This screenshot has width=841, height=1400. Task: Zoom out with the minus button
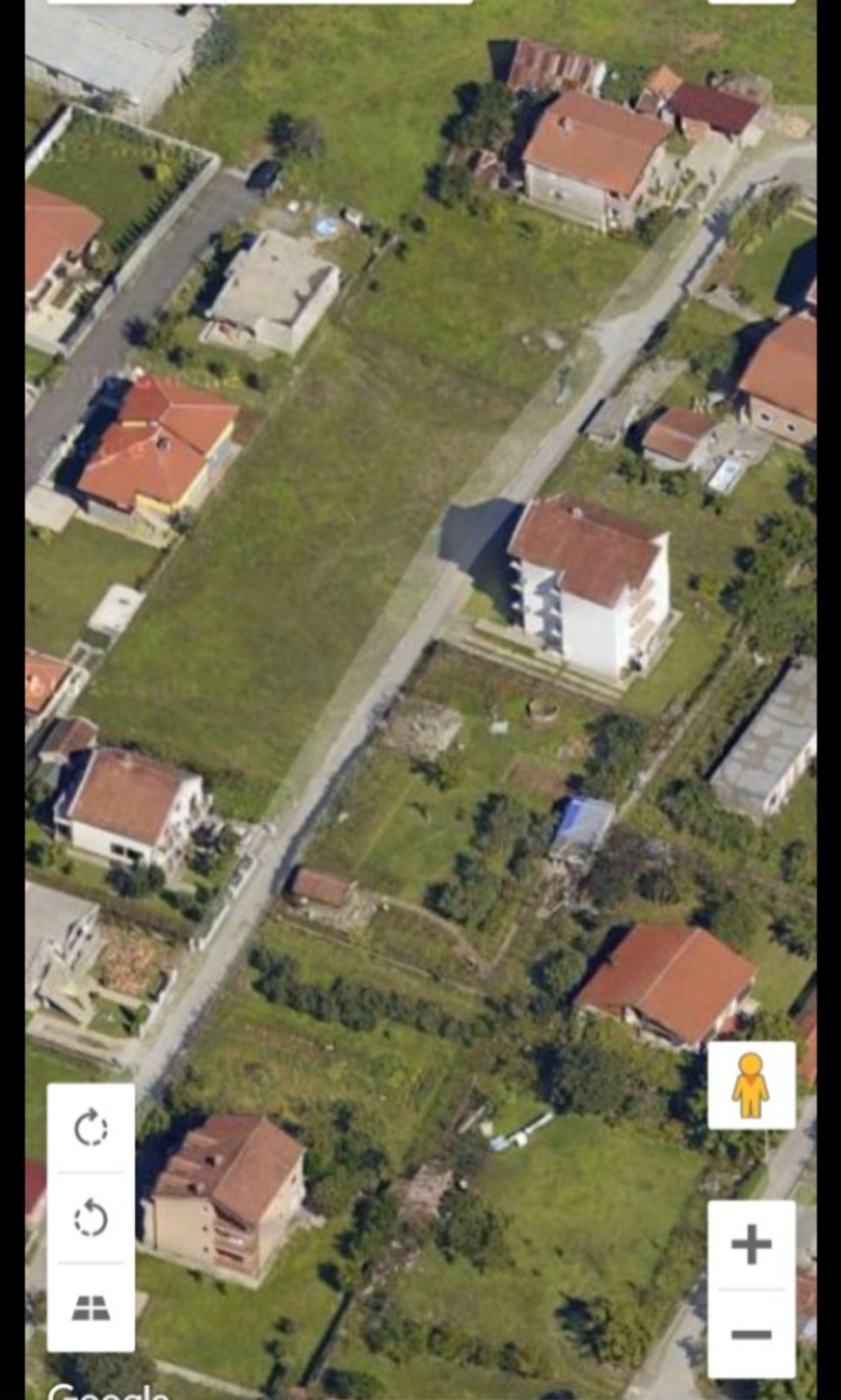coord(751,1334)
